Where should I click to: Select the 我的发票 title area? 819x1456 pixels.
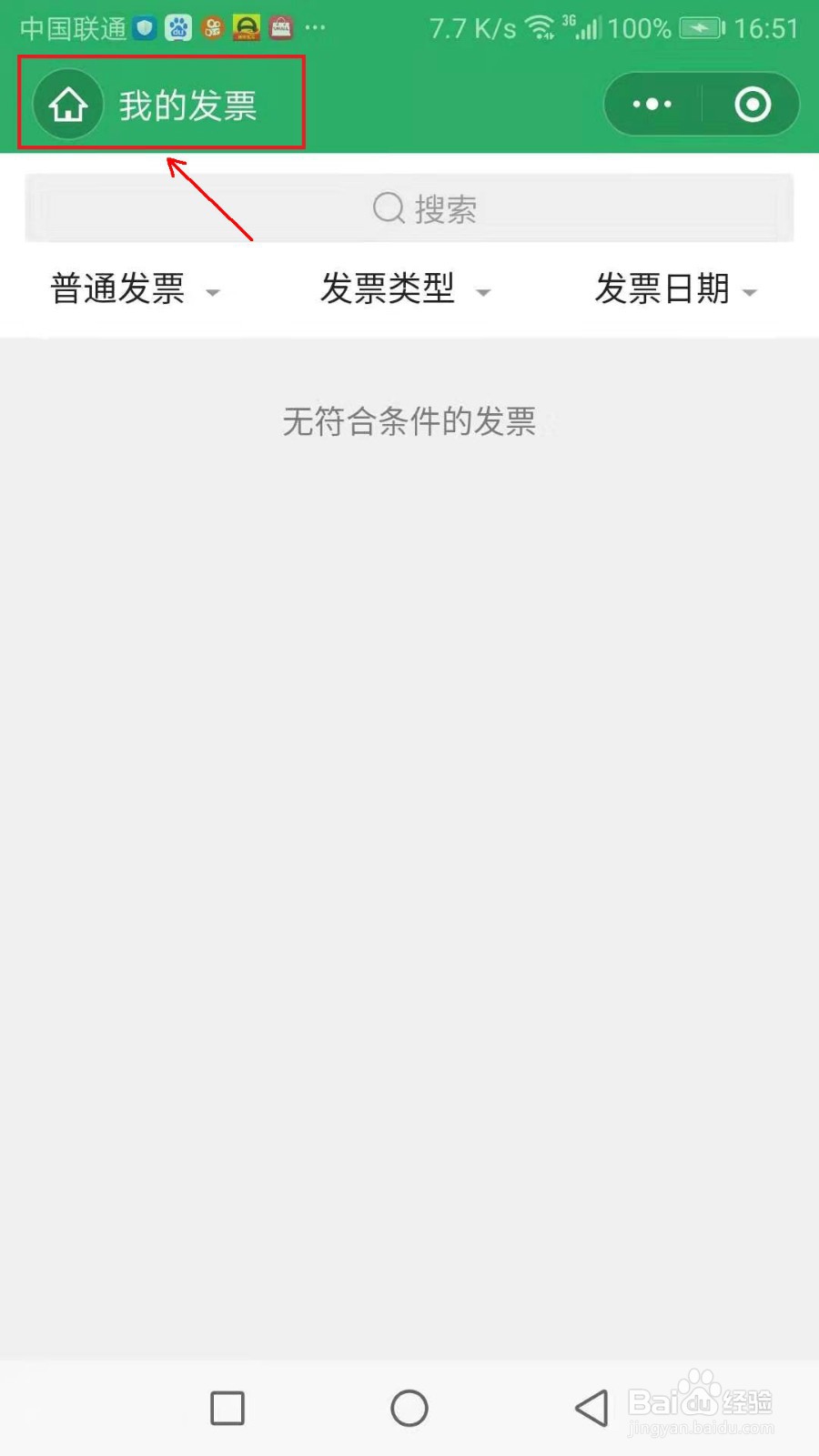[188, 104]
